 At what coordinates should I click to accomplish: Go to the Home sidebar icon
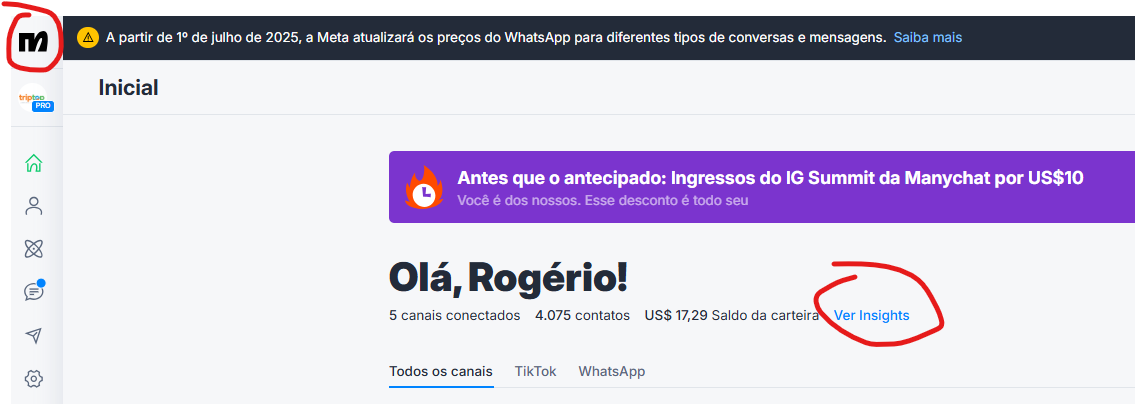pyautogui.click(x=34, y=163)
